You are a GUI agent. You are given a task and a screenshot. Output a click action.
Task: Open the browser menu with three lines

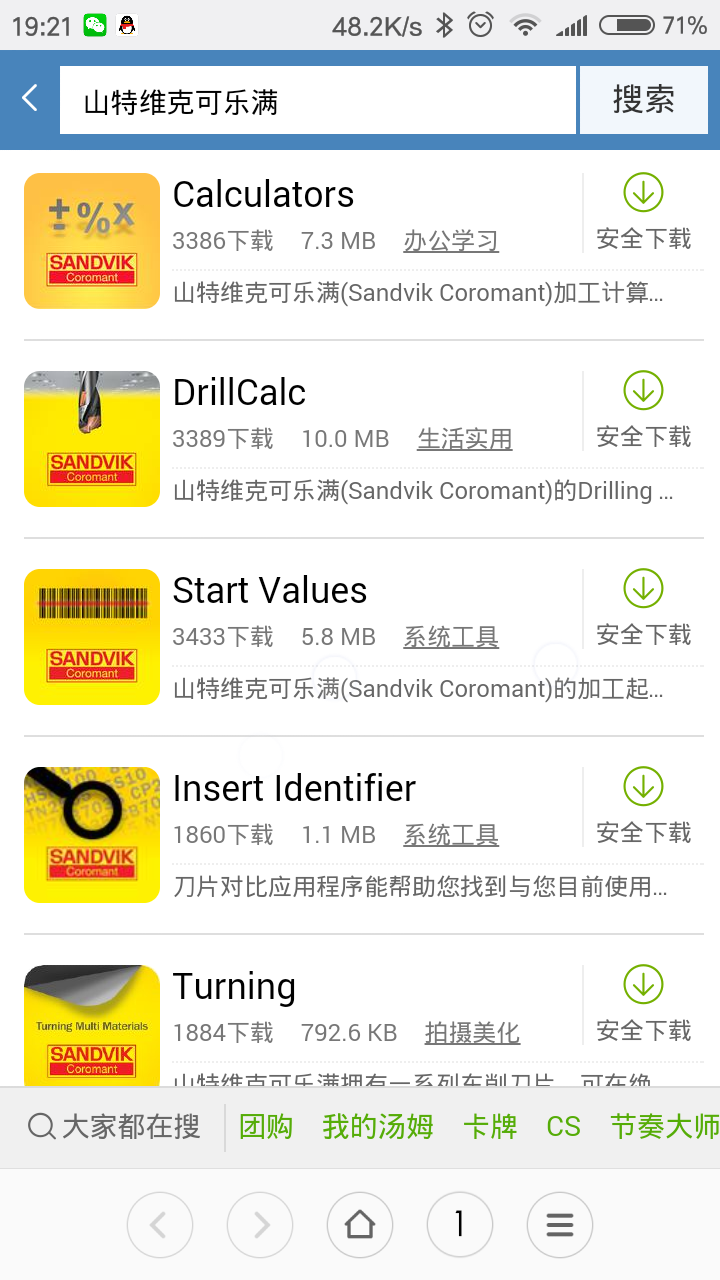(x=560, y=1224)
